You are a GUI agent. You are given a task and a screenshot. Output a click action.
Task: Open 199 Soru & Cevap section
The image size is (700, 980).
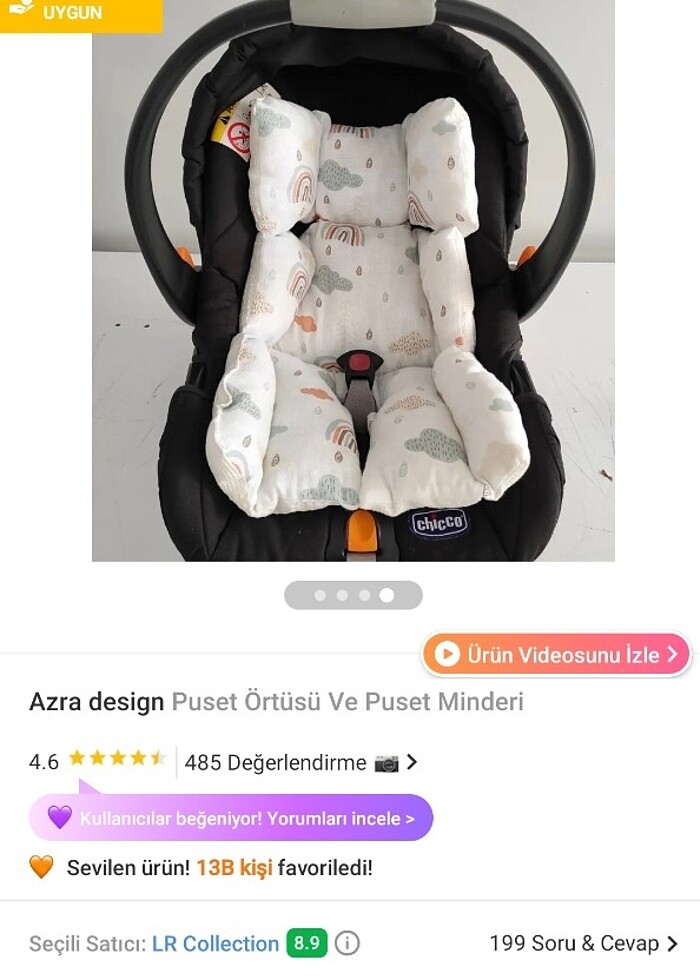pyautogui.click(x=583, y=943)
